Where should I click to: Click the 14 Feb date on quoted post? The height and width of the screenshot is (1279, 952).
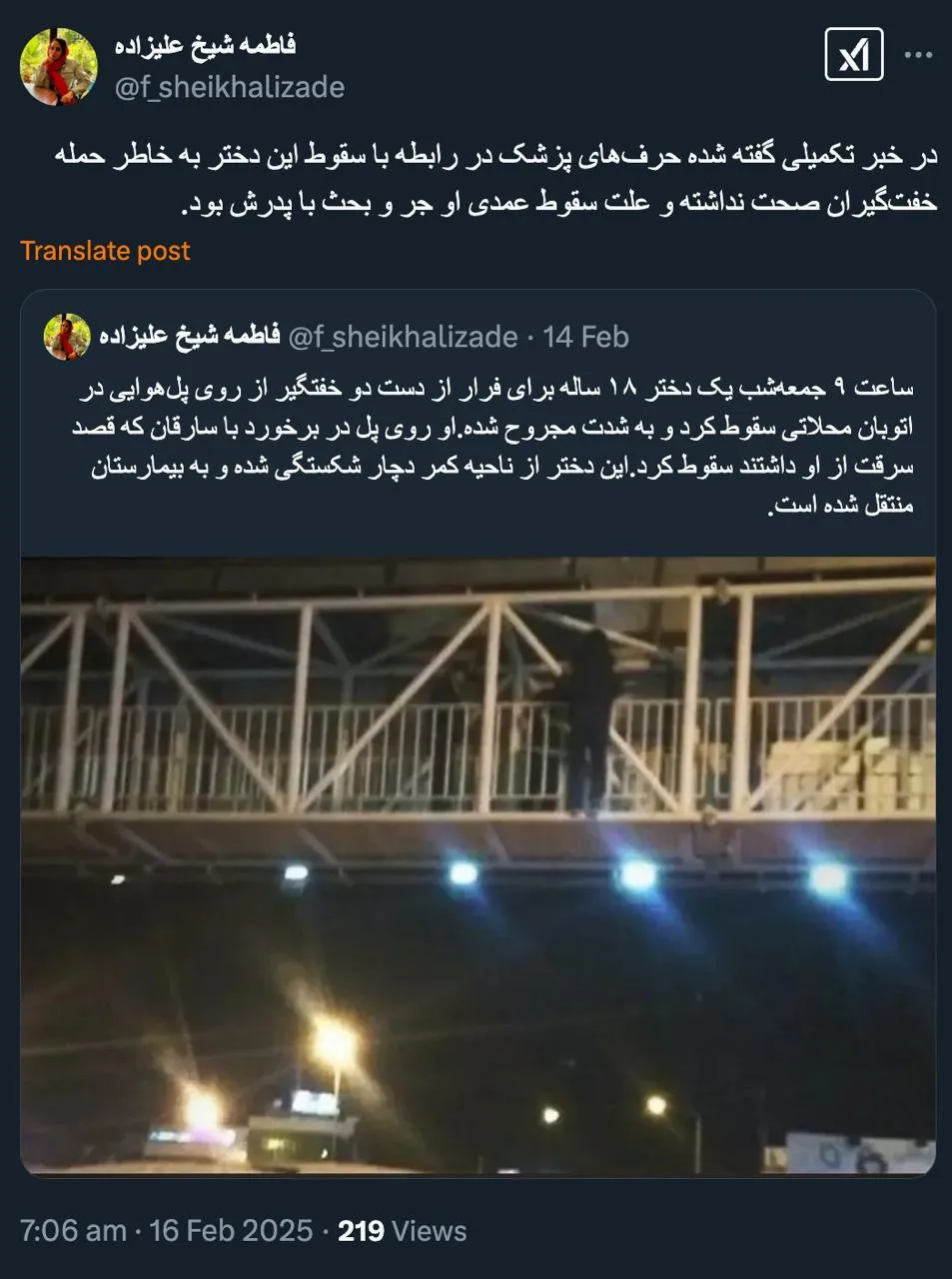pos(583,338)
